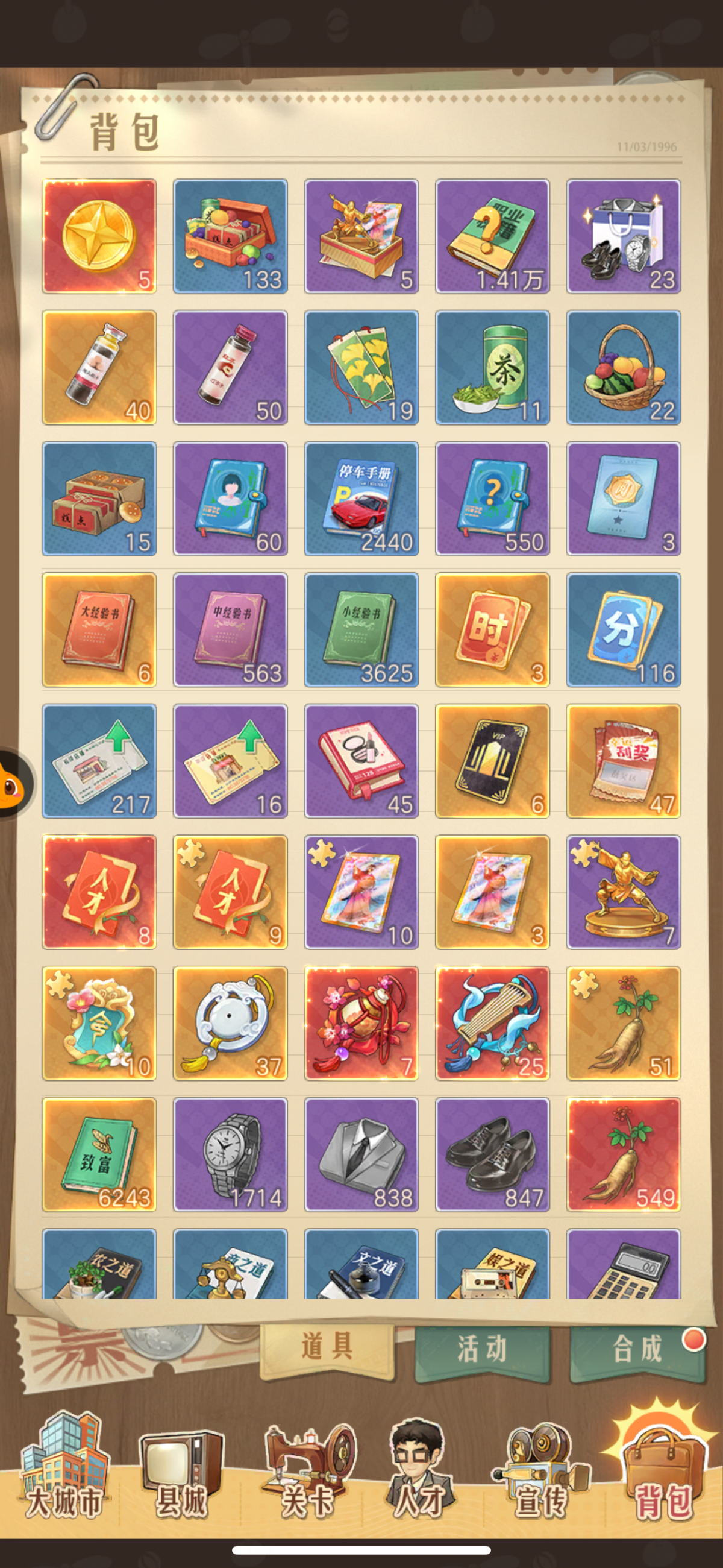The image size is (723, 1568).
Task: Open the 合成 tab
Action: [637, 1347]
